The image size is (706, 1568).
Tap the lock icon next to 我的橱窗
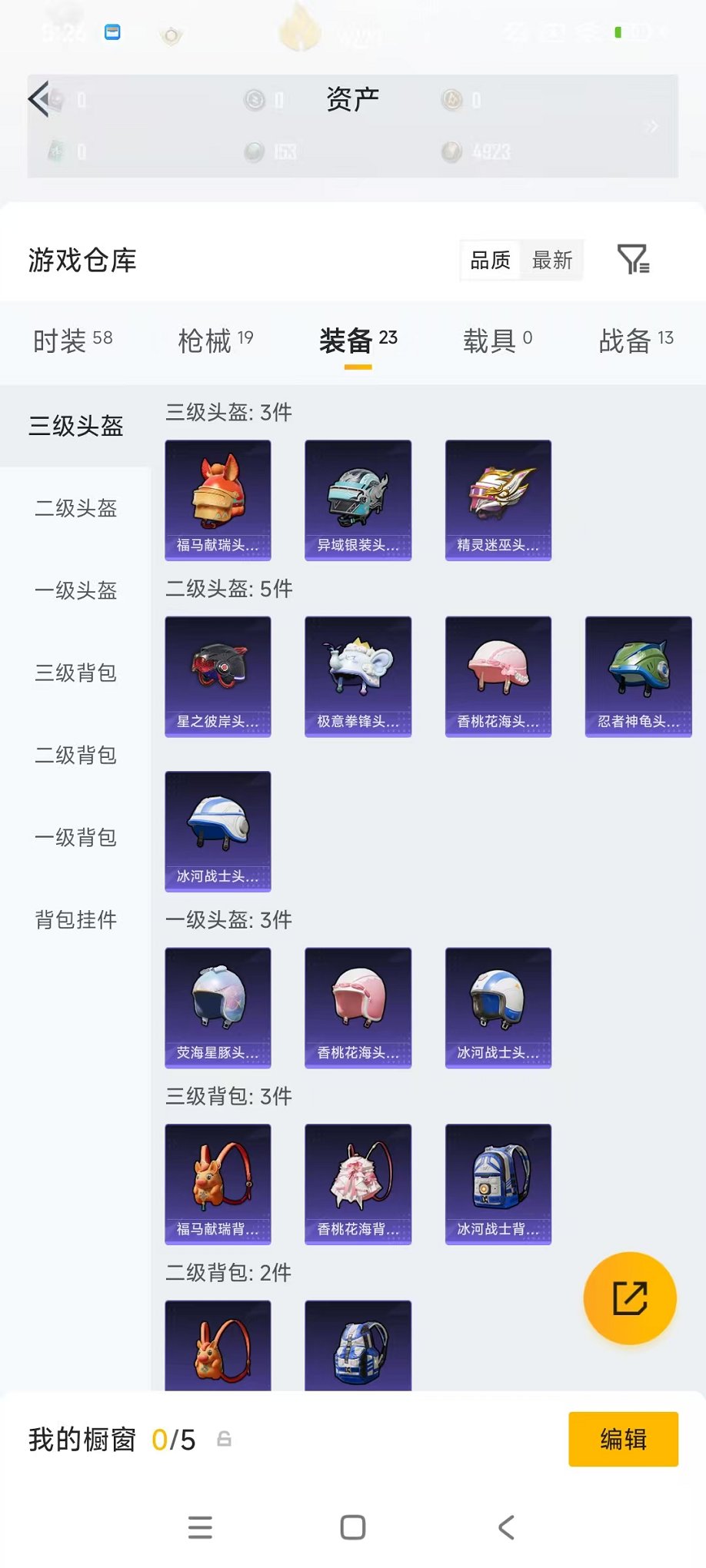225,1440
